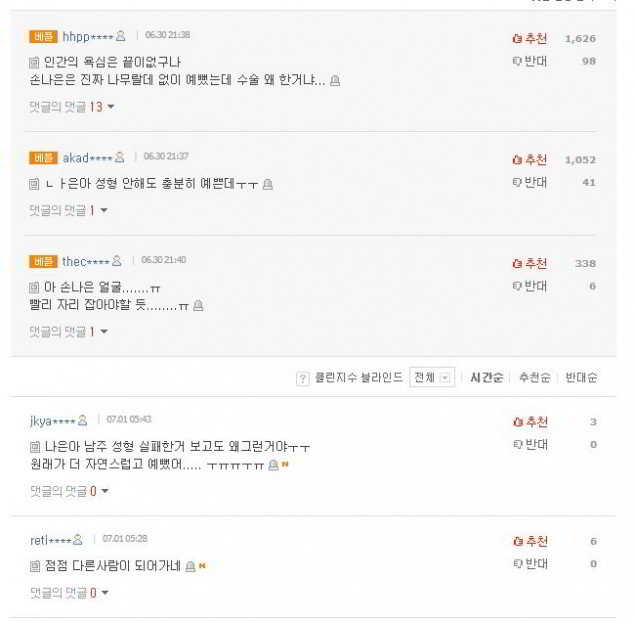The width and height of the screenshot is (635, 622).
Task: Expand replies under jkya's comment
Action: pos(69,491)
